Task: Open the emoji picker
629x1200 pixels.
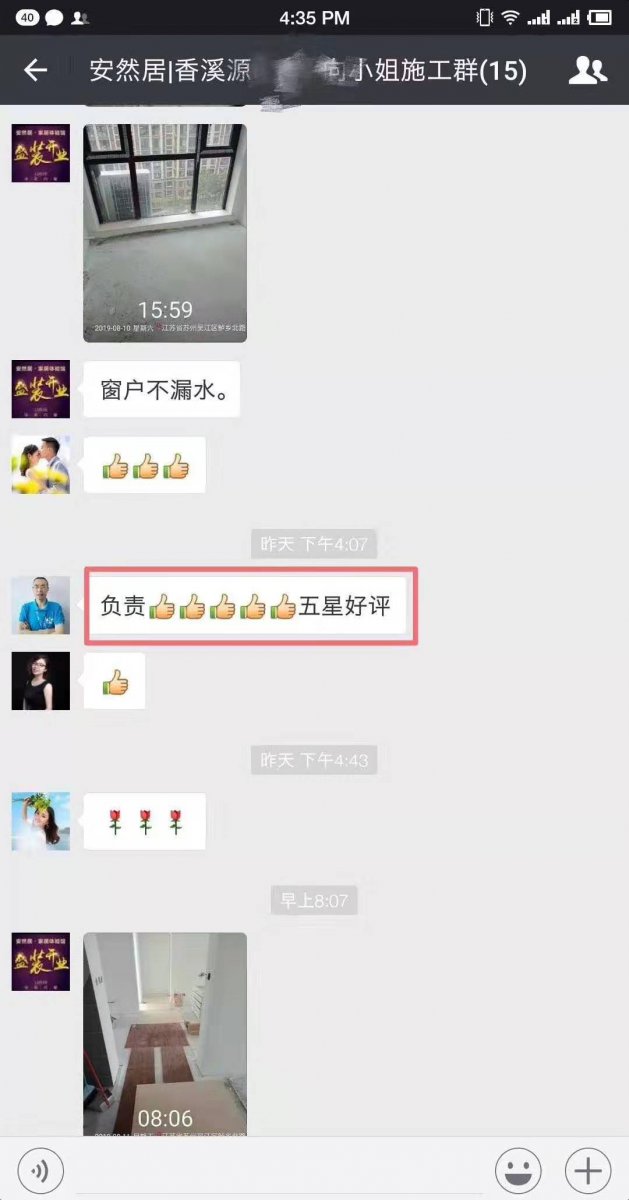Action: (518, 1169)
